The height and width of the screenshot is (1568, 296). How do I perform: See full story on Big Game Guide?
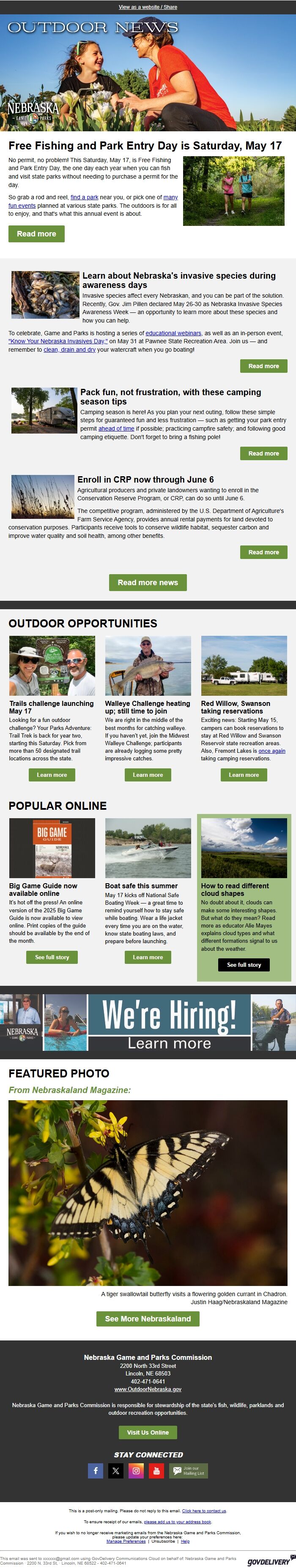click(52, 958)
